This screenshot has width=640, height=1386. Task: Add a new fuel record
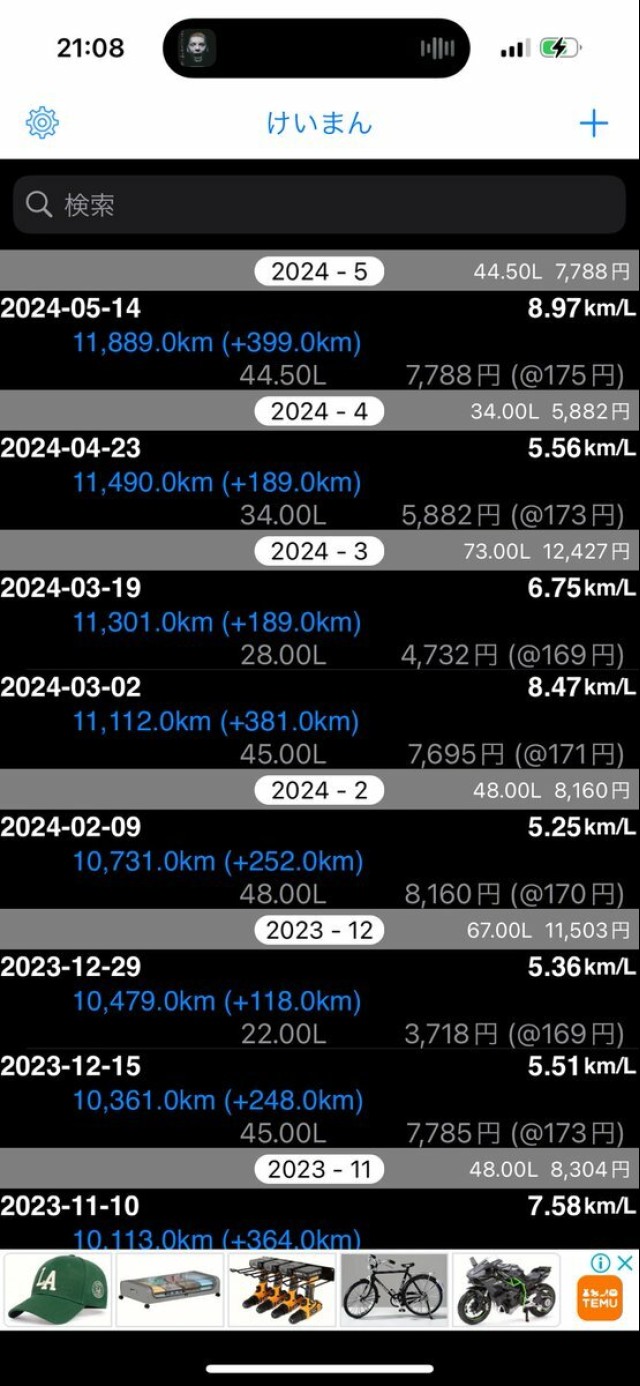click(x=594, y=123)
